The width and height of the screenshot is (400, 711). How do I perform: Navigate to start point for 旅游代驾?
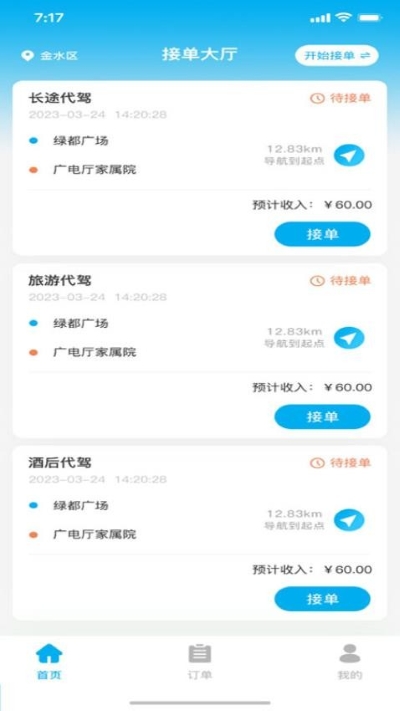[x=349, y=338]
